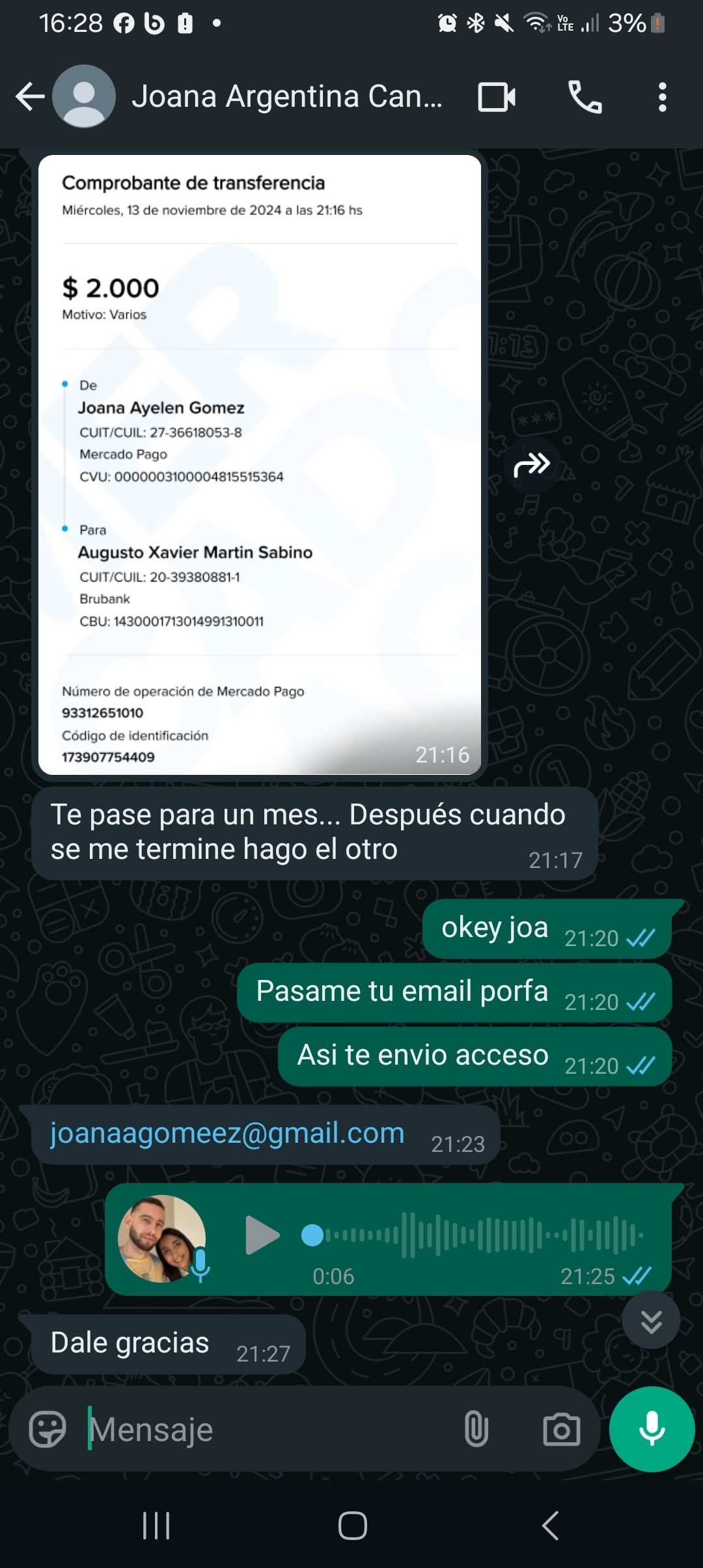This screenshot has height=1568, width=703.
Task: Focus the Mensaje text field
Action: tap(267, 1430)
